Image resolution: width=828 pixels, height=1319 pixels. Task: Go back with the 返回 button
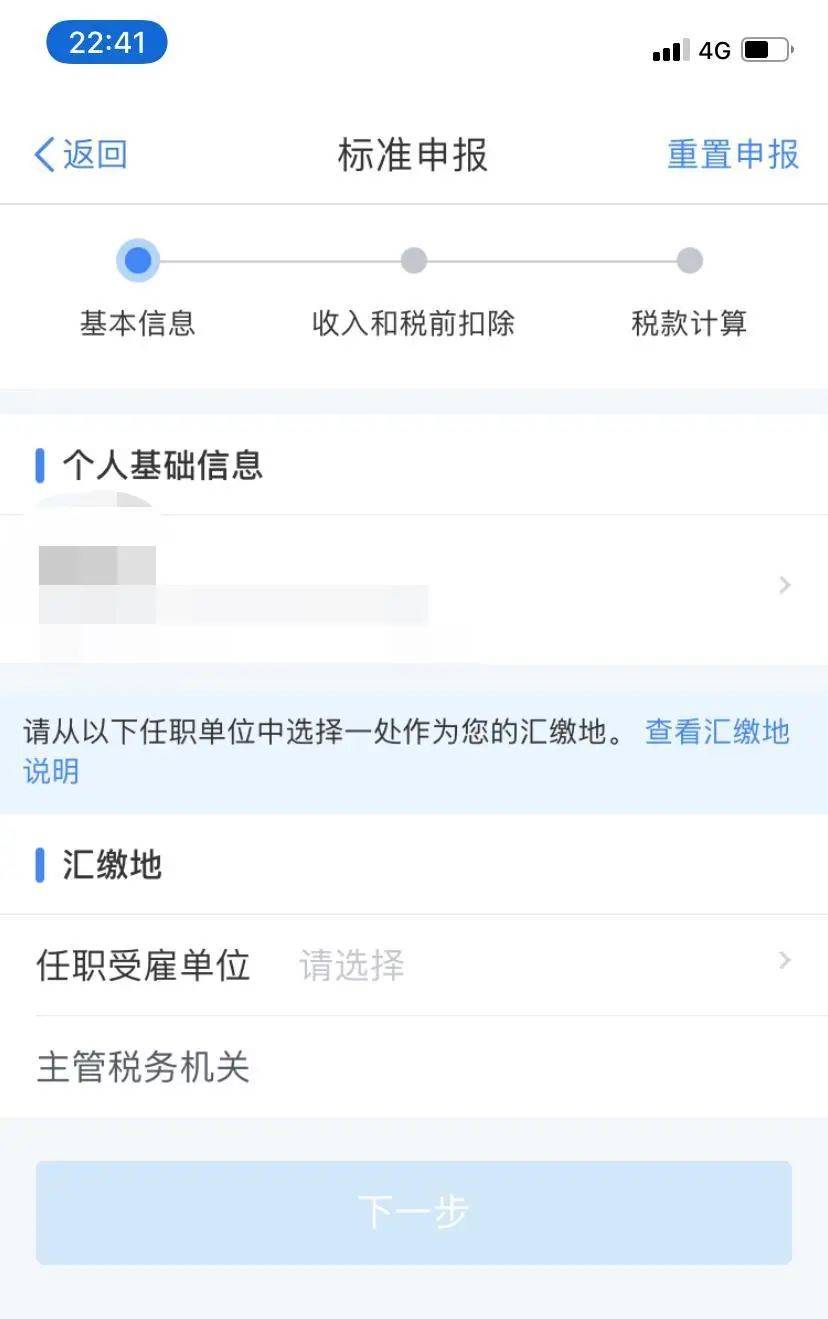coord(80,155)
